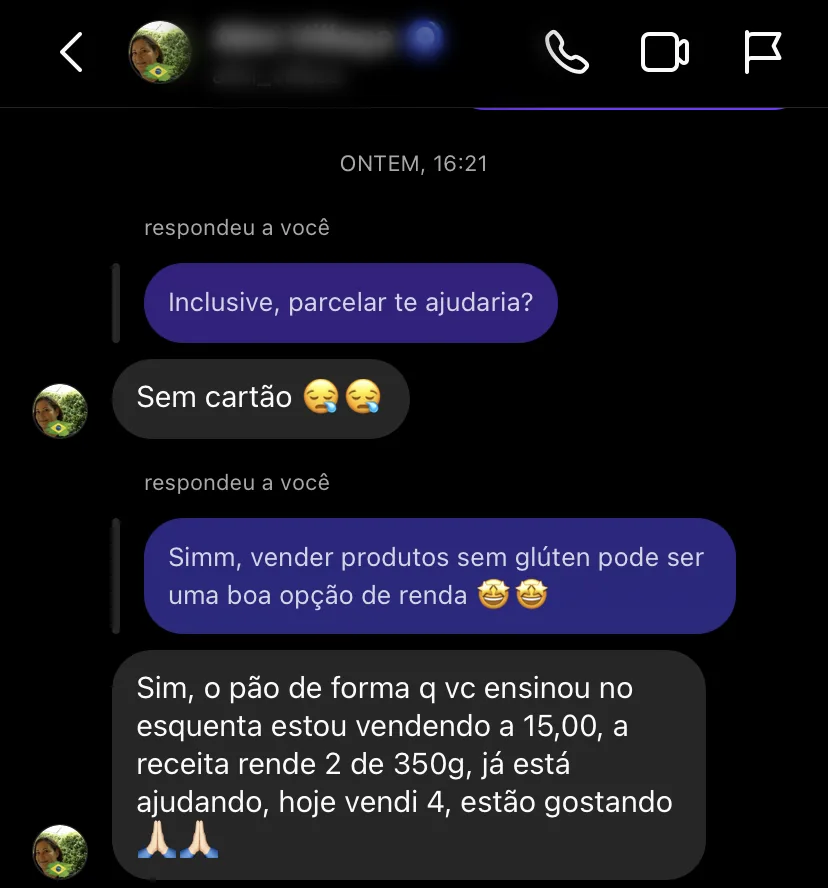This screenshot has width=828, height=888.
Task: Start a video call with this contact
Action: 665,52
